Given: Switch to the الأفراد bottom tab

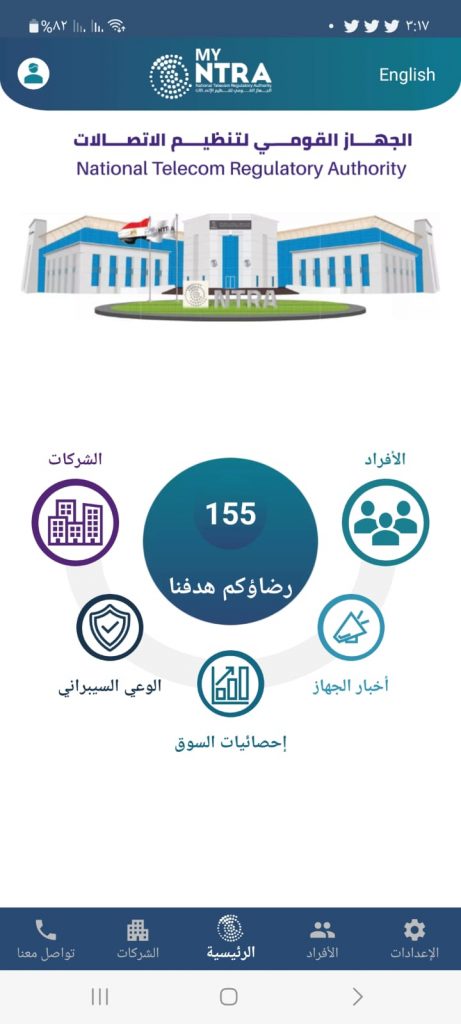Looking at the screenshot, I should pos(323,939).
